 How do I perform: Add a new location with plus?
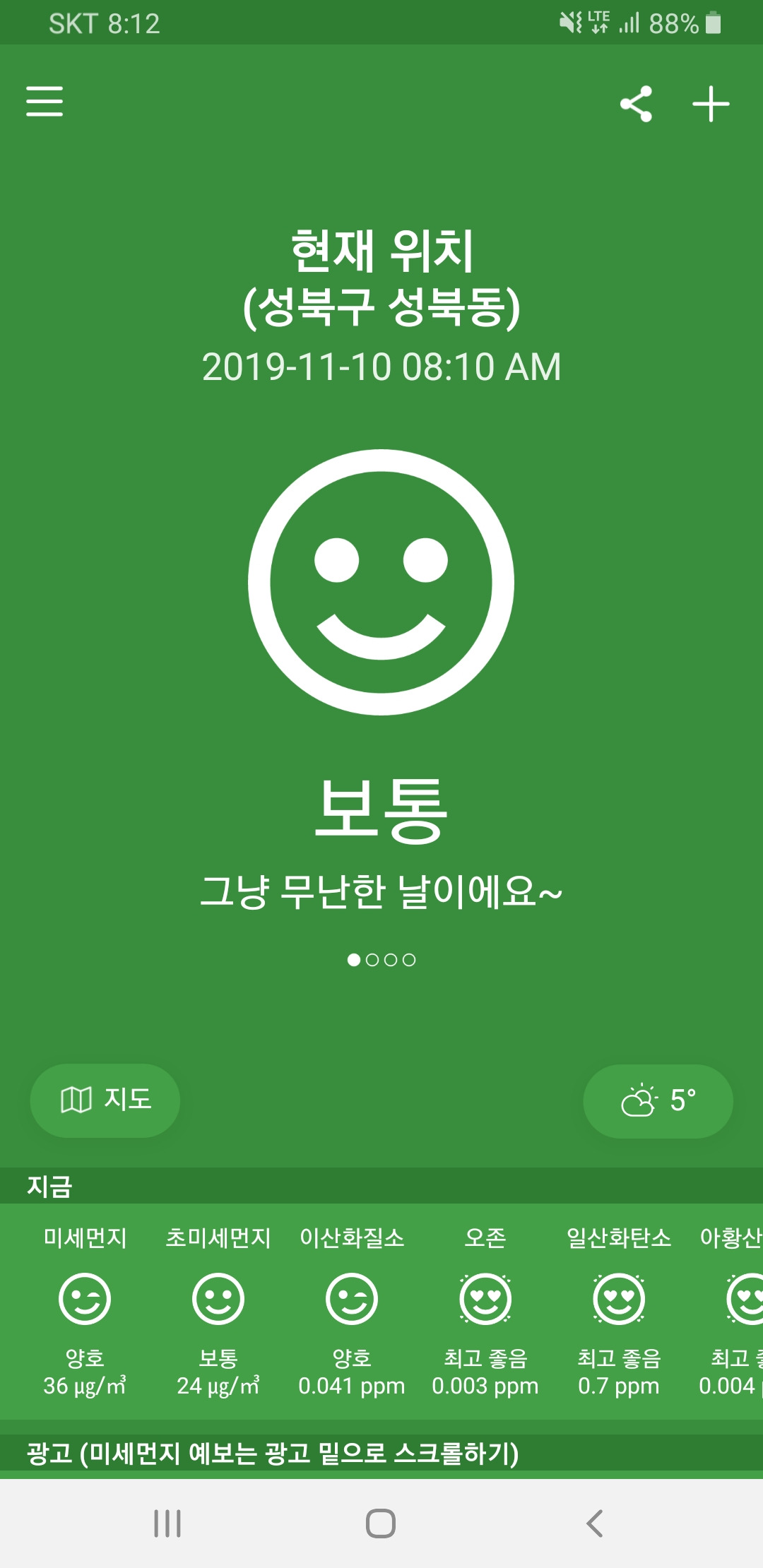[711, 105]
